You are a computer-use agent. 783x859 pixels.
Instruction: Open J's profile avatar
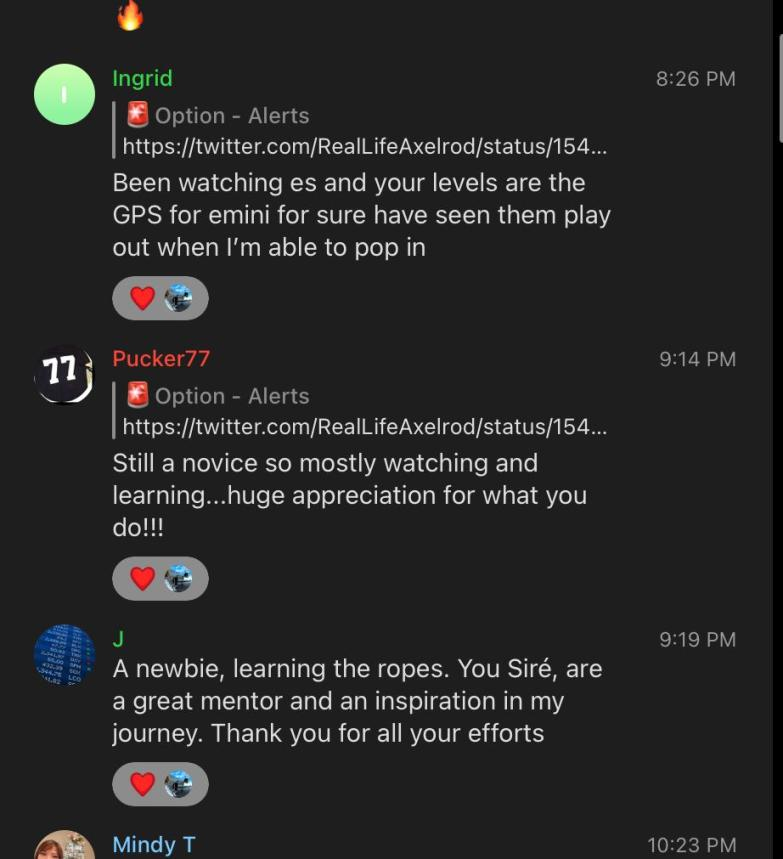[x=64, y=654]
